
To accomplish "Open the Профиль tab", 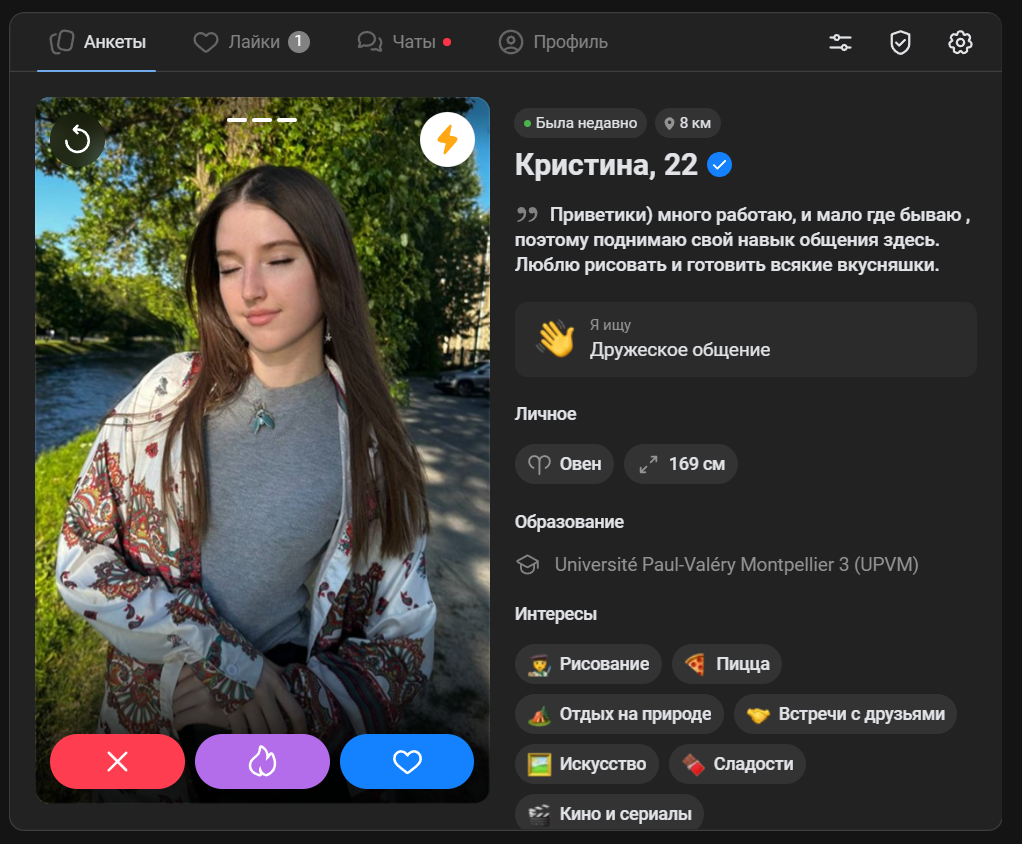I will click(553, 42).
